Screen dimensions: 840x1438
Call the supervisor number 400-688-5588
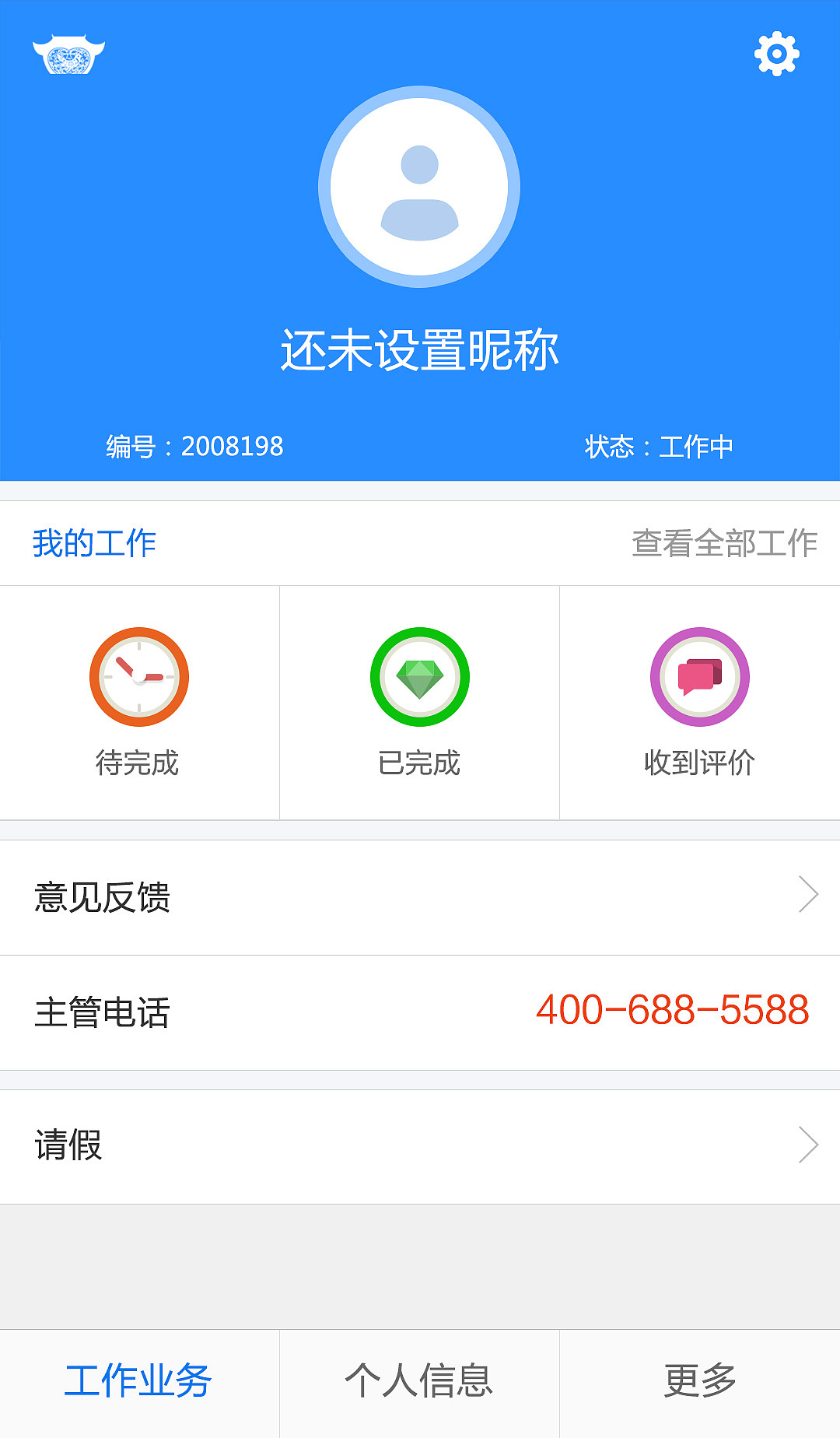[672, 1011]
